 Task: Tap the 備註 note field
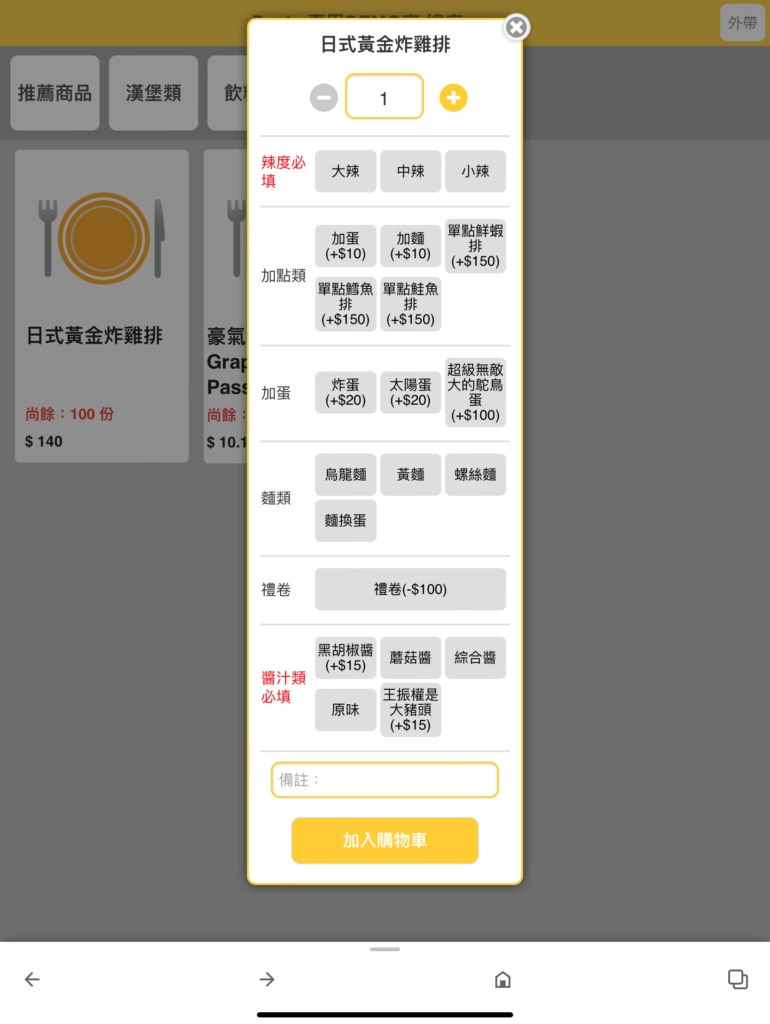[x=385, y=780]
